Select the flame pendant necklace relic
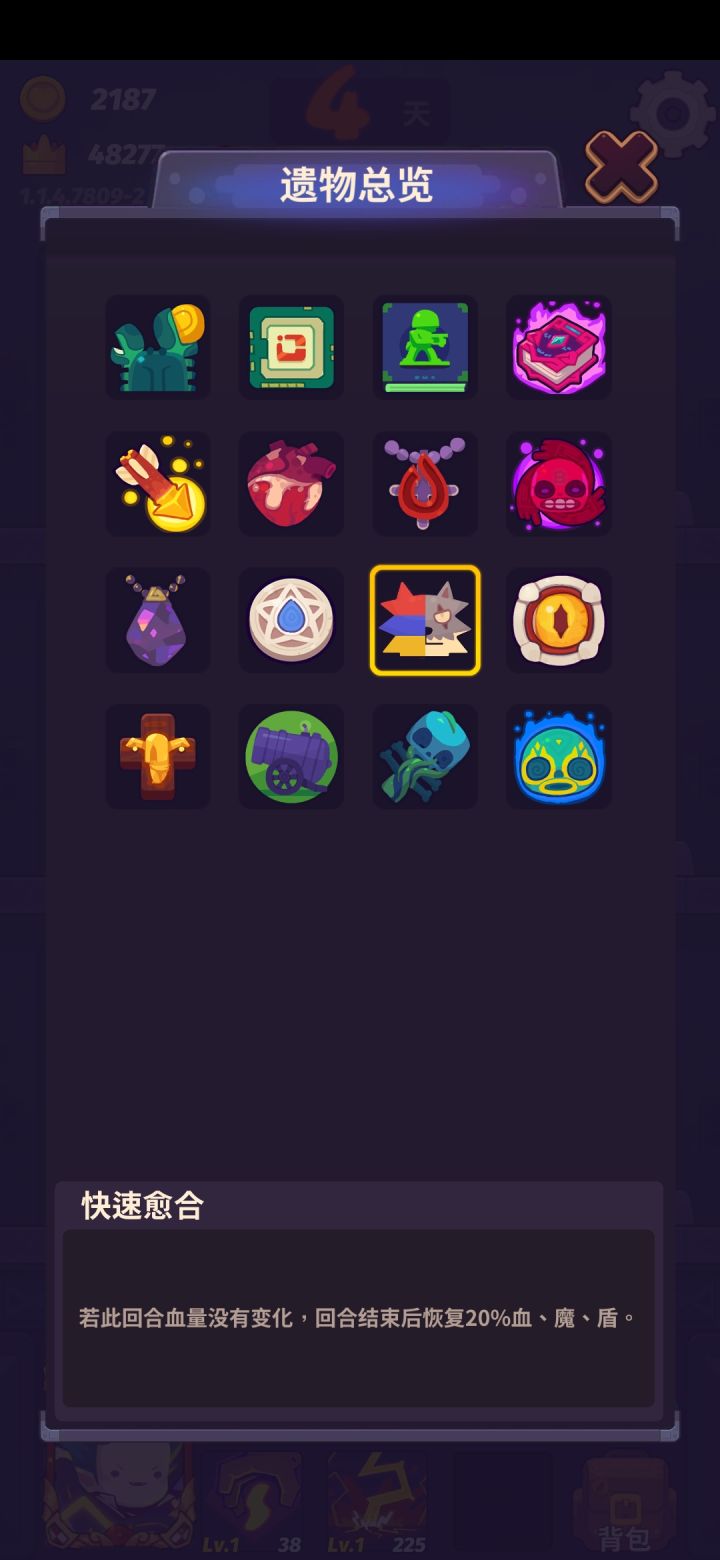This screenshot has height=1560, width=720. (424, 484)
